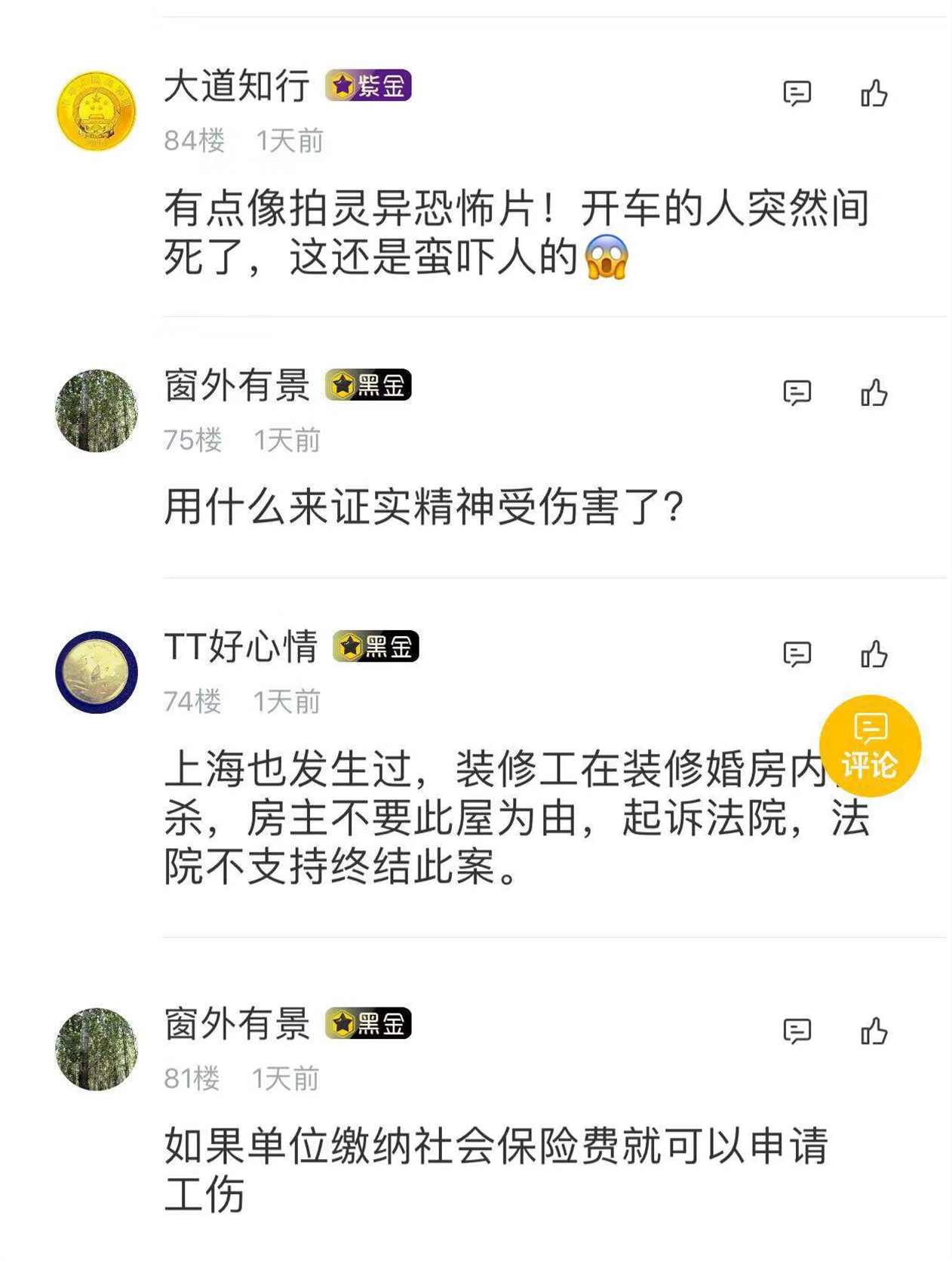Open reply icon on TT好心情's comment
952x1261 pixels.
[x=797, y=655]
